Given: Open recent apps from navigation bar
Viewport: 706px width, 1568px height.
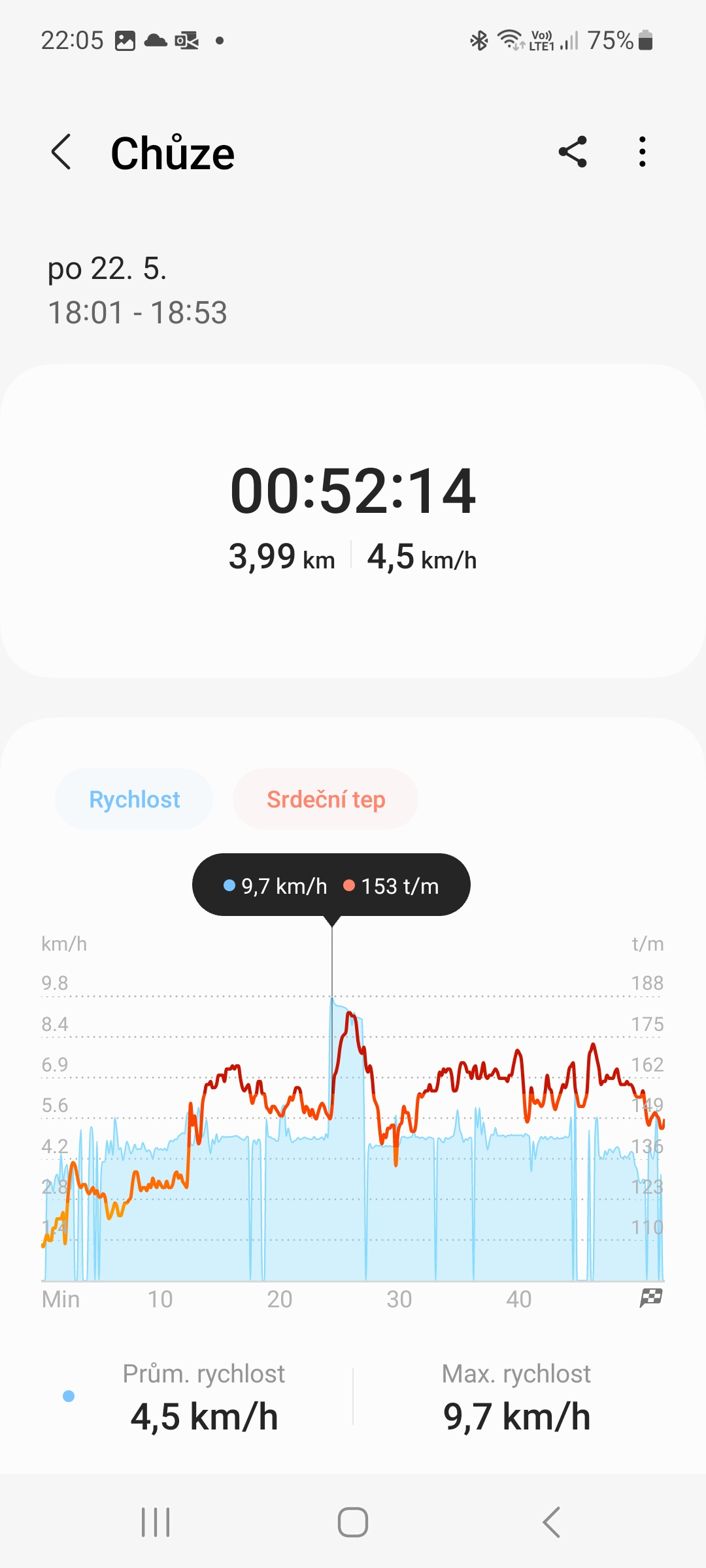Looking at the screenshot, I should [156, 1522].
